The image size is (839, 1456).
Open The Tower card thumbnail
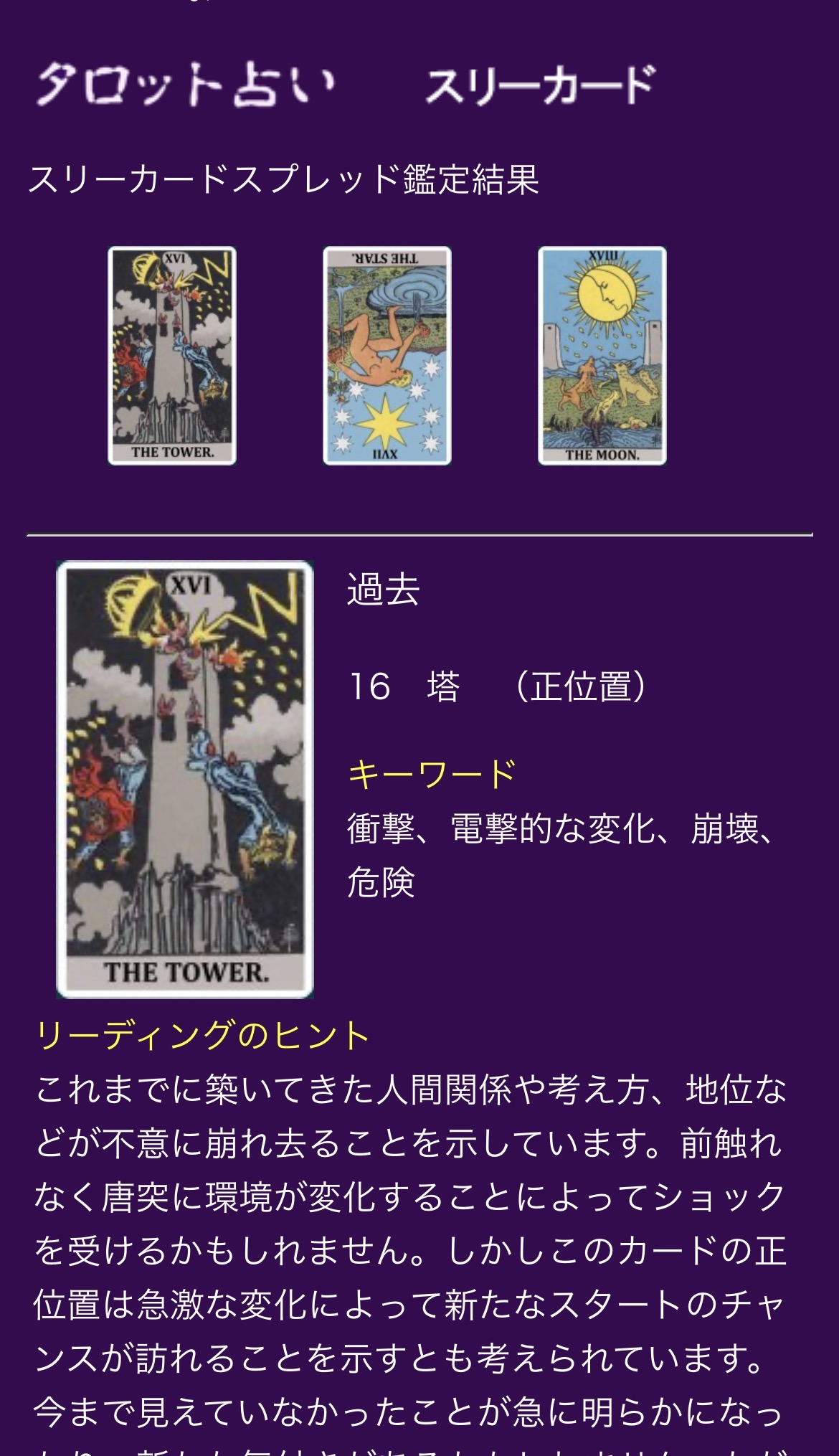[x=172, y=356]
